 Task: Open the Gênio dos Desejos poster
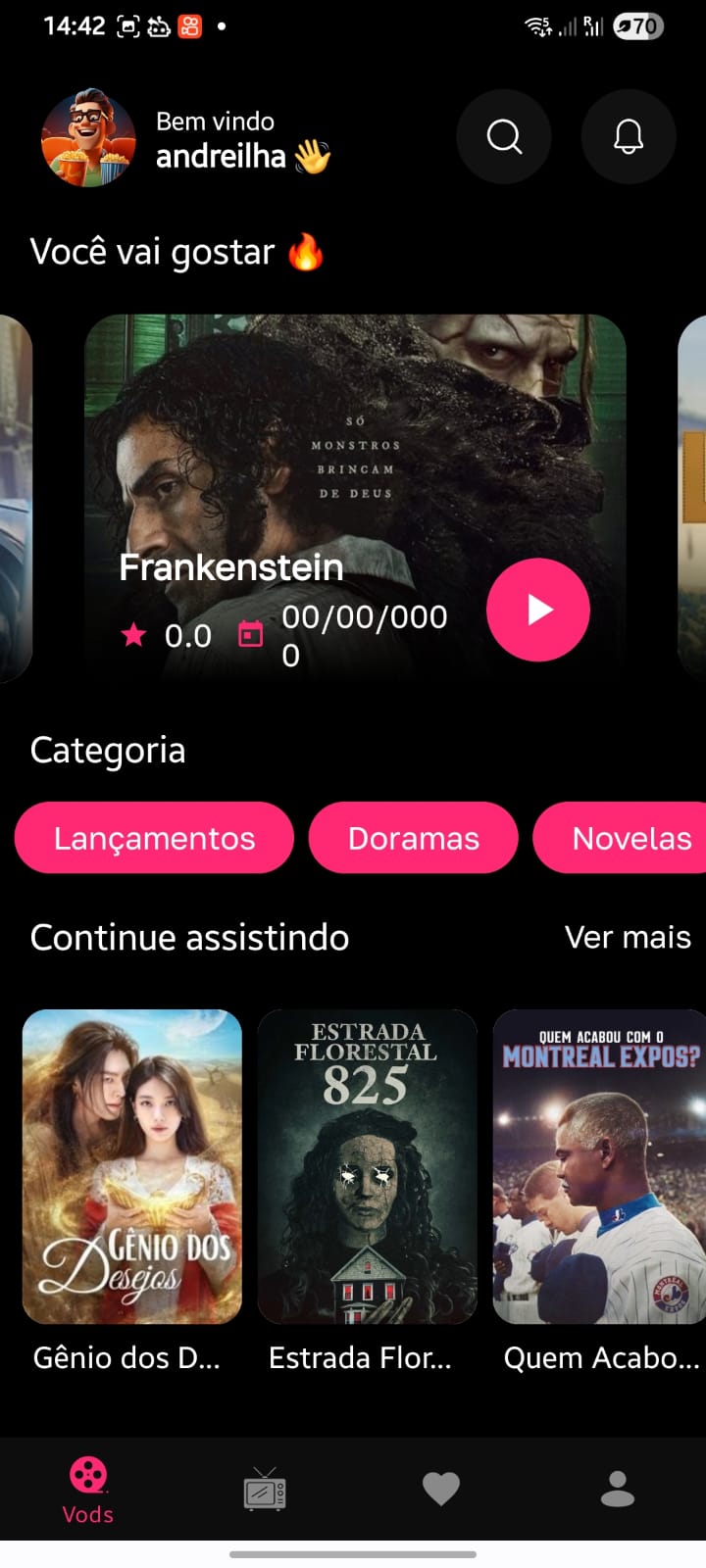tap(131, 1166)
